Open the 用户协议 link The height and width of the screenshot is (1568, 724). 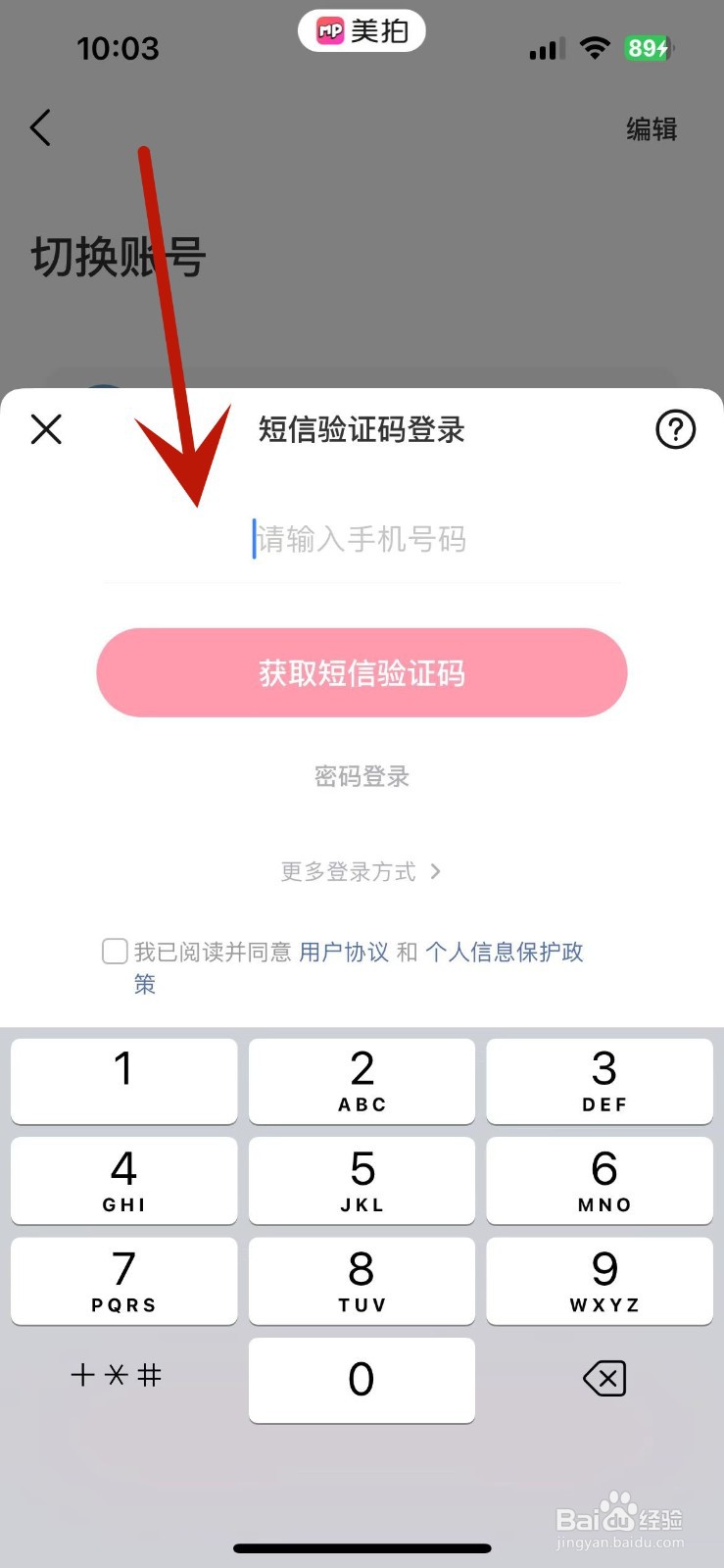[345, 951]
